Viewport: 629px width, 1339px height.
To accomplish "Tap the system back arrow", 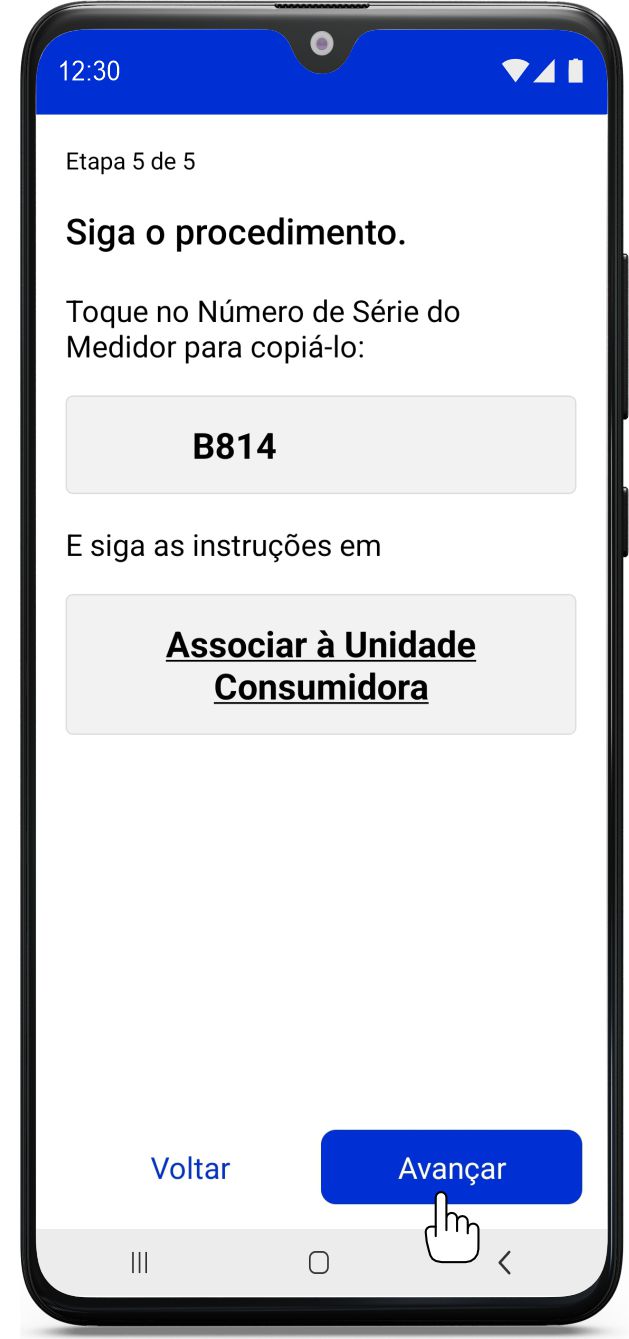I will [x=505, y=1262].
